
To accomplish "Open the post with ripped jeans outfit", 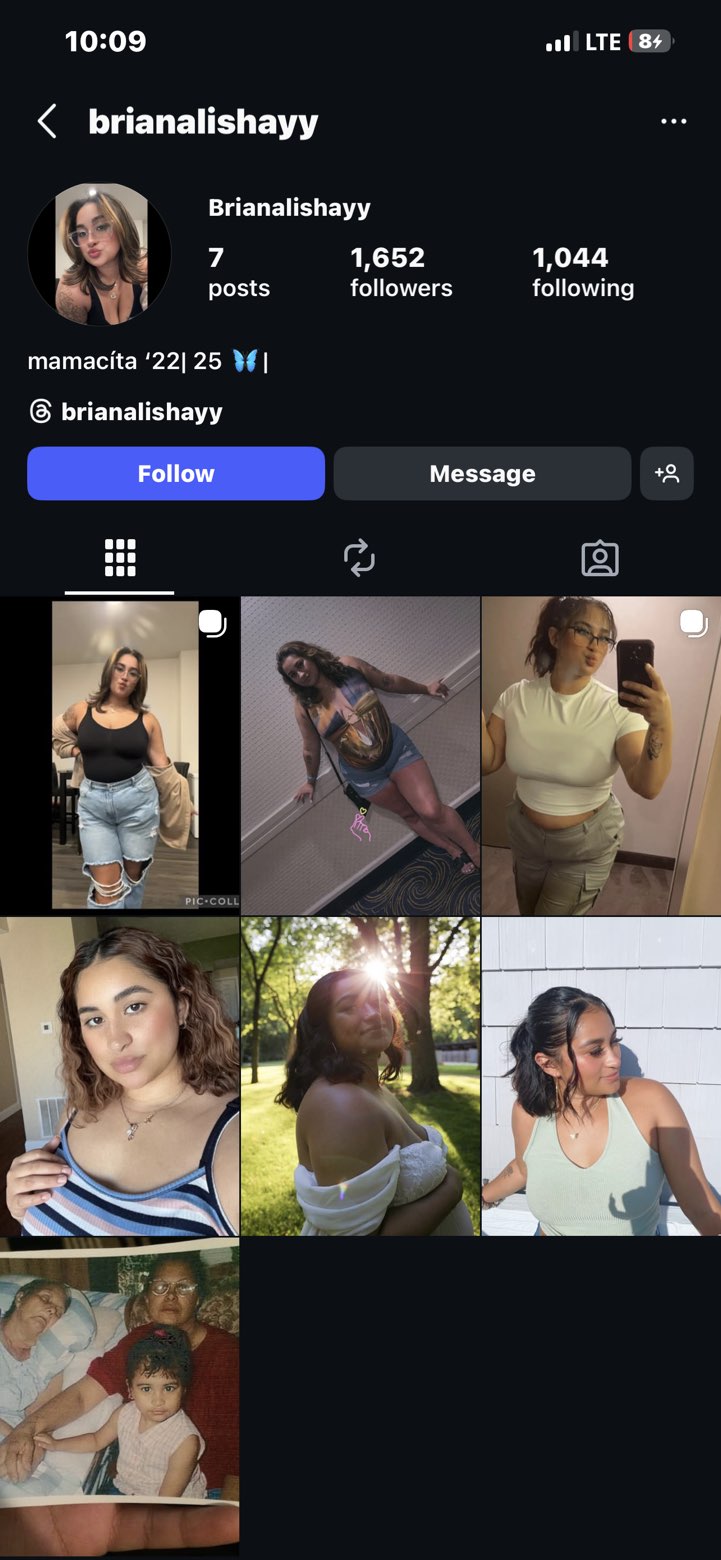I will click(x=120, y=755).
